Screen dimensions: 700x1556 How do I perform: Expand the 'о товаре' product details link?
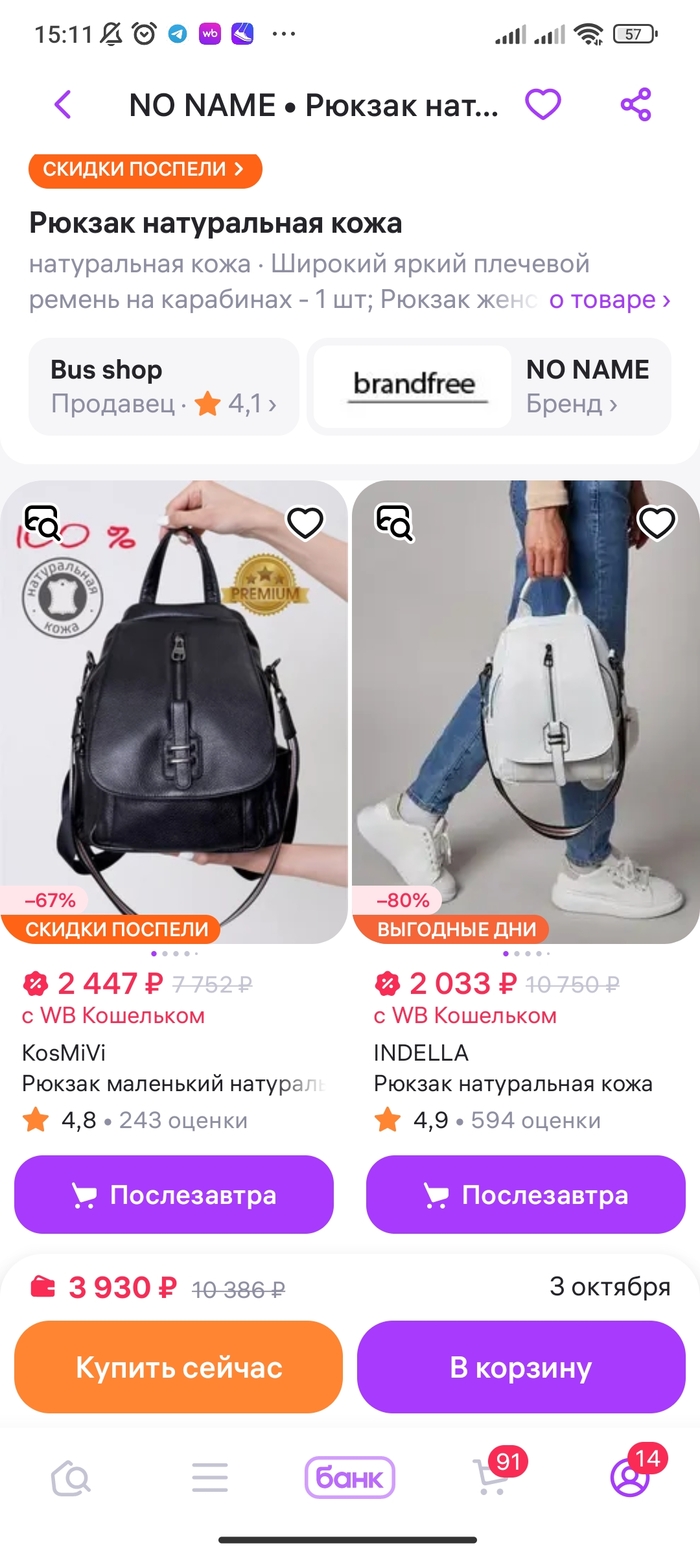(x=609, y=300)
